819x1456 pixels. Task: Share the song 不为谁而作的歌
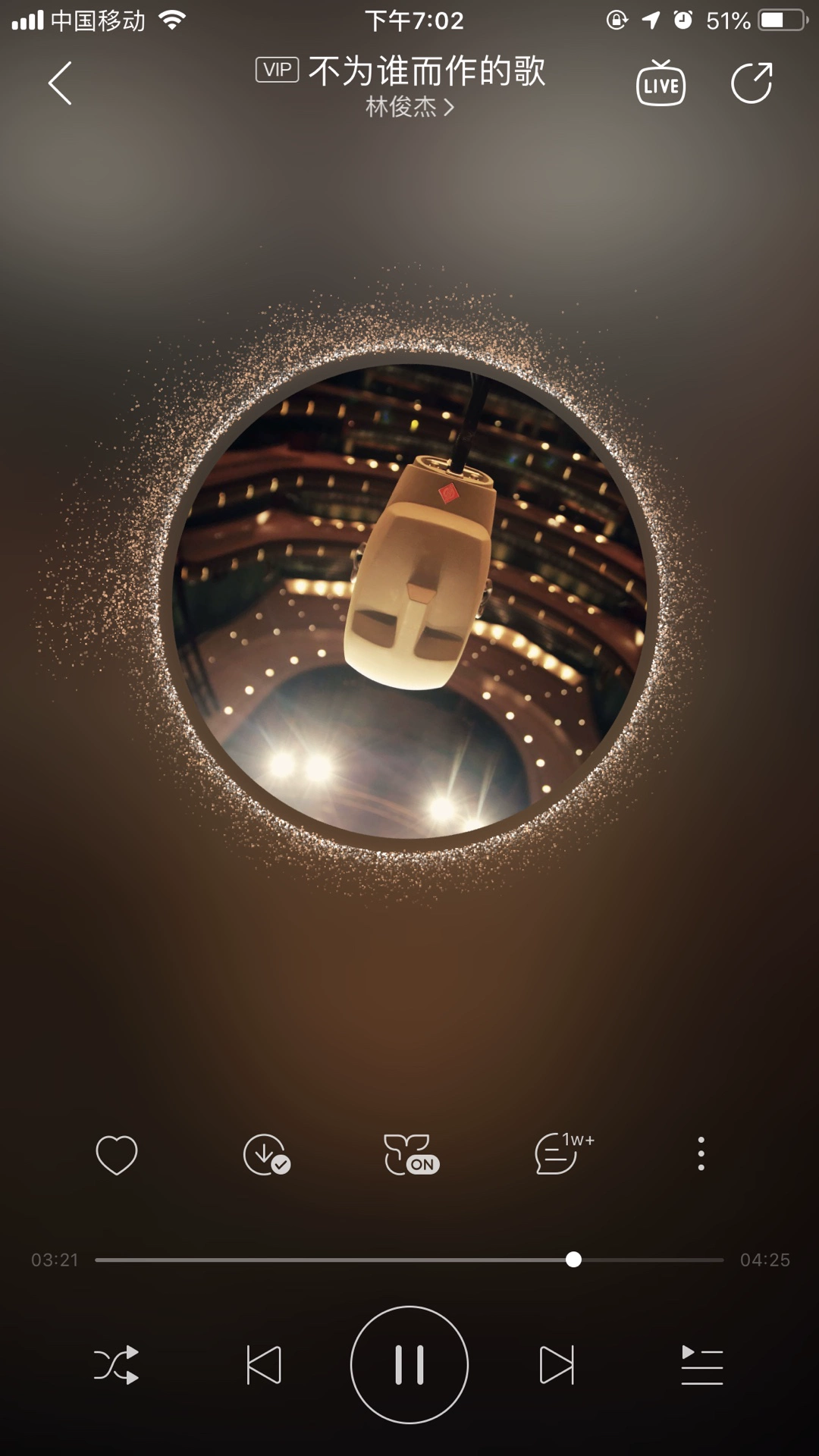751,83
